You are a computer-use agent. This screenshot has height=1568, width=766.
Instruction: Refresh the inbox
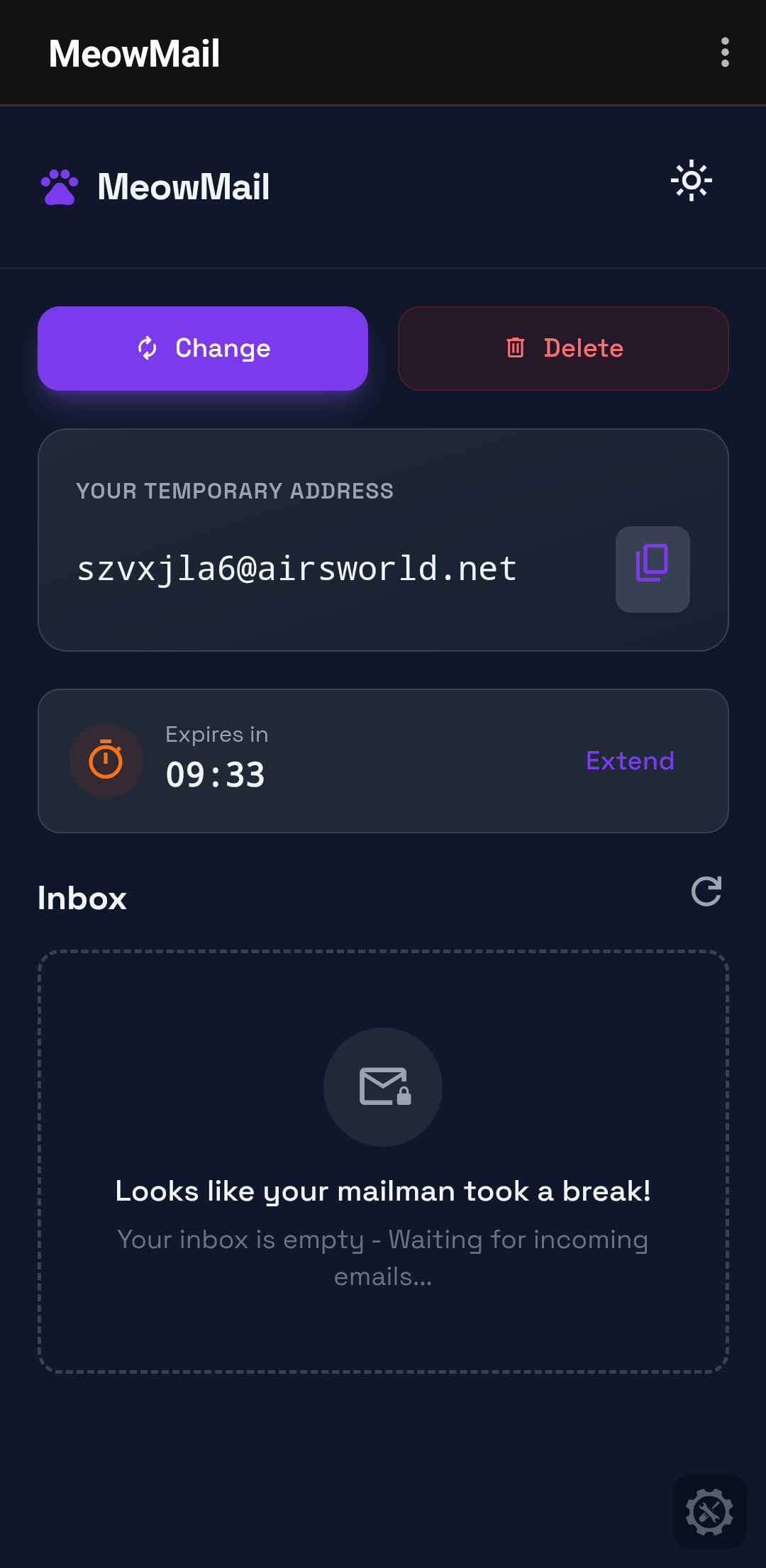click(706, 891)
